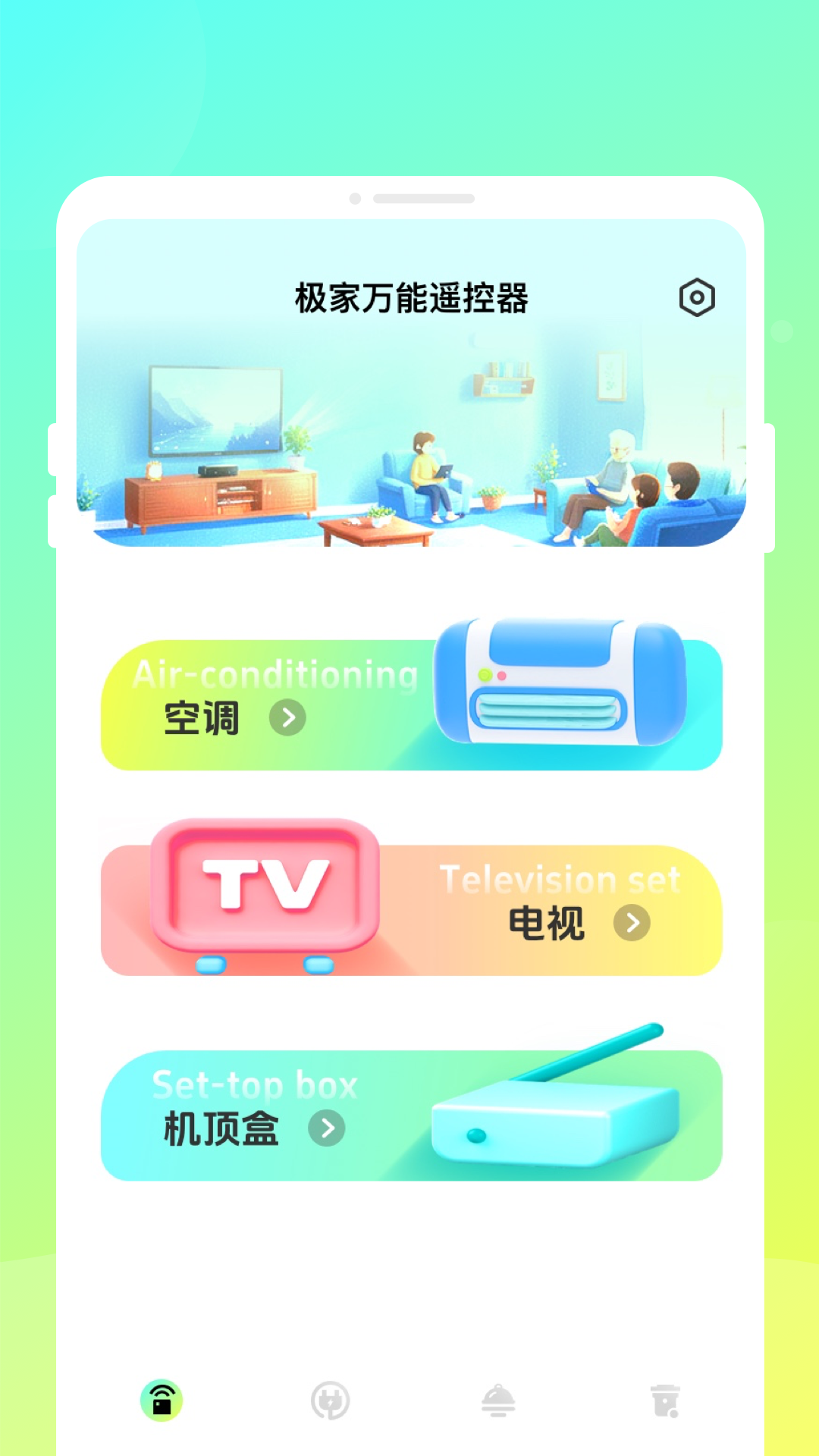This screenshot has width=819, height=1456.
Task: Select the remote control tab in bottom bar
Action: [x=162, y=1401]
